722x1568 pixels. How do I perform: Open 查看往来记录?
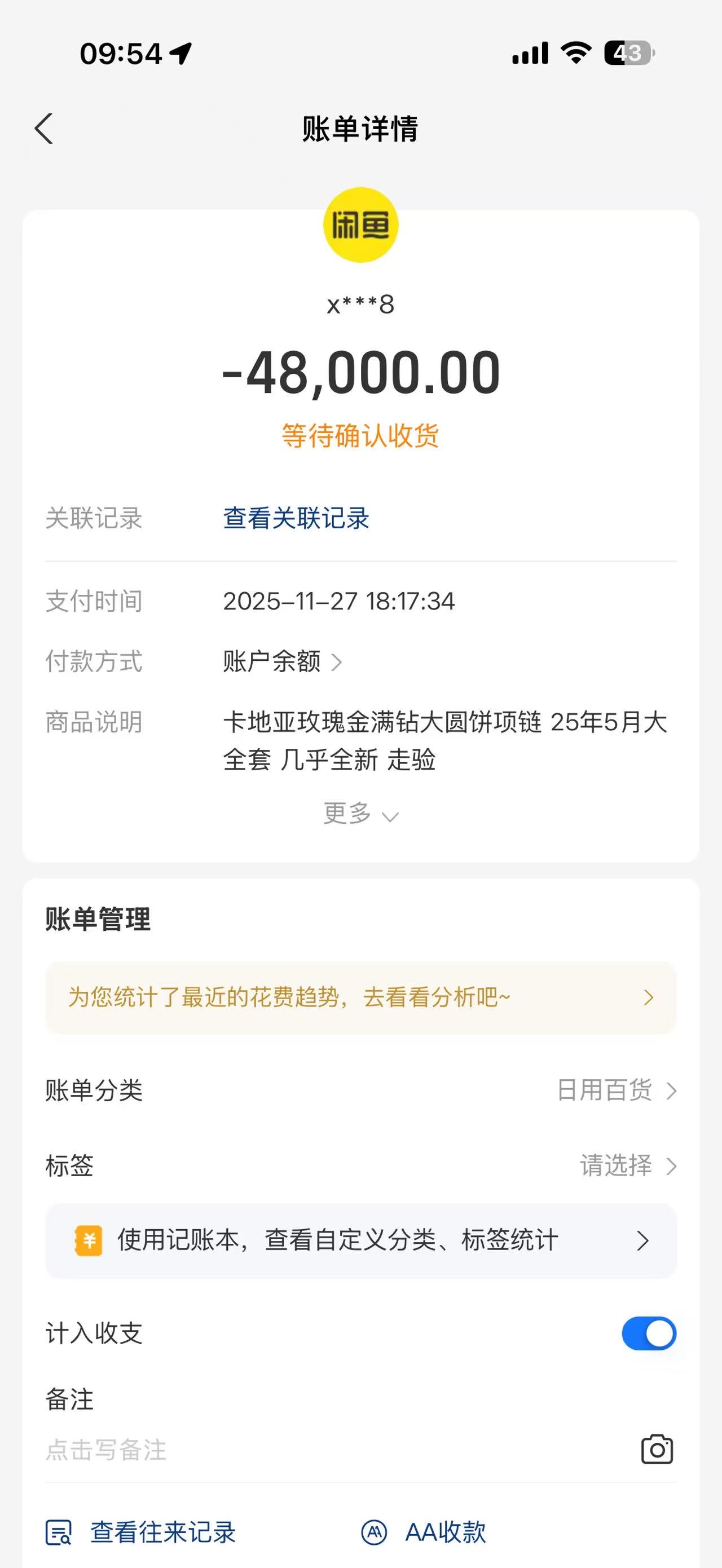click(141, 1532)
